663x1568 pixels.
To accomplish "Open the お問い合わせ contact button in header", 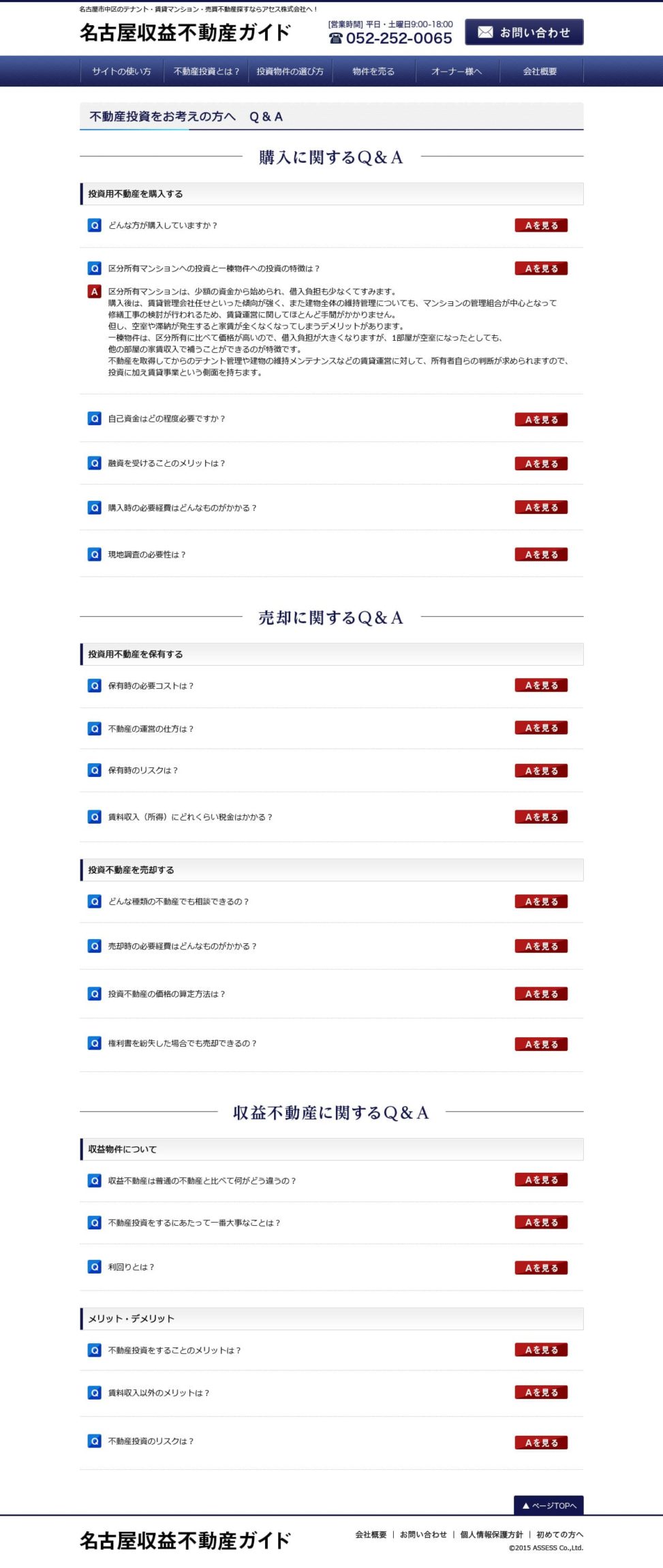I will click(523, 32).
